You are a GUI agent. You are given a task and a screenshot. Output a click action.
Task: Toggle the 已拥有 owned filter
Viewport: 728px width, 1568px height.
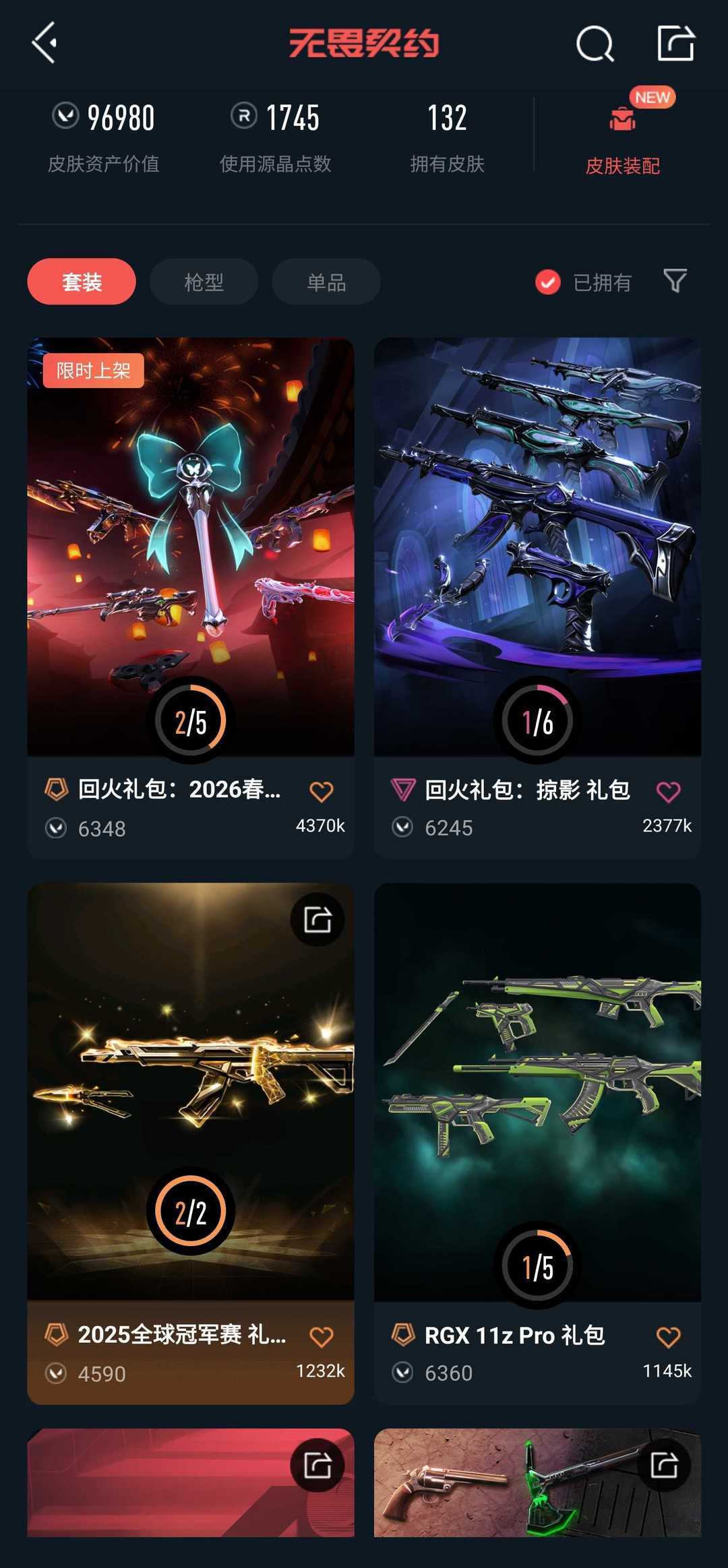585,282
